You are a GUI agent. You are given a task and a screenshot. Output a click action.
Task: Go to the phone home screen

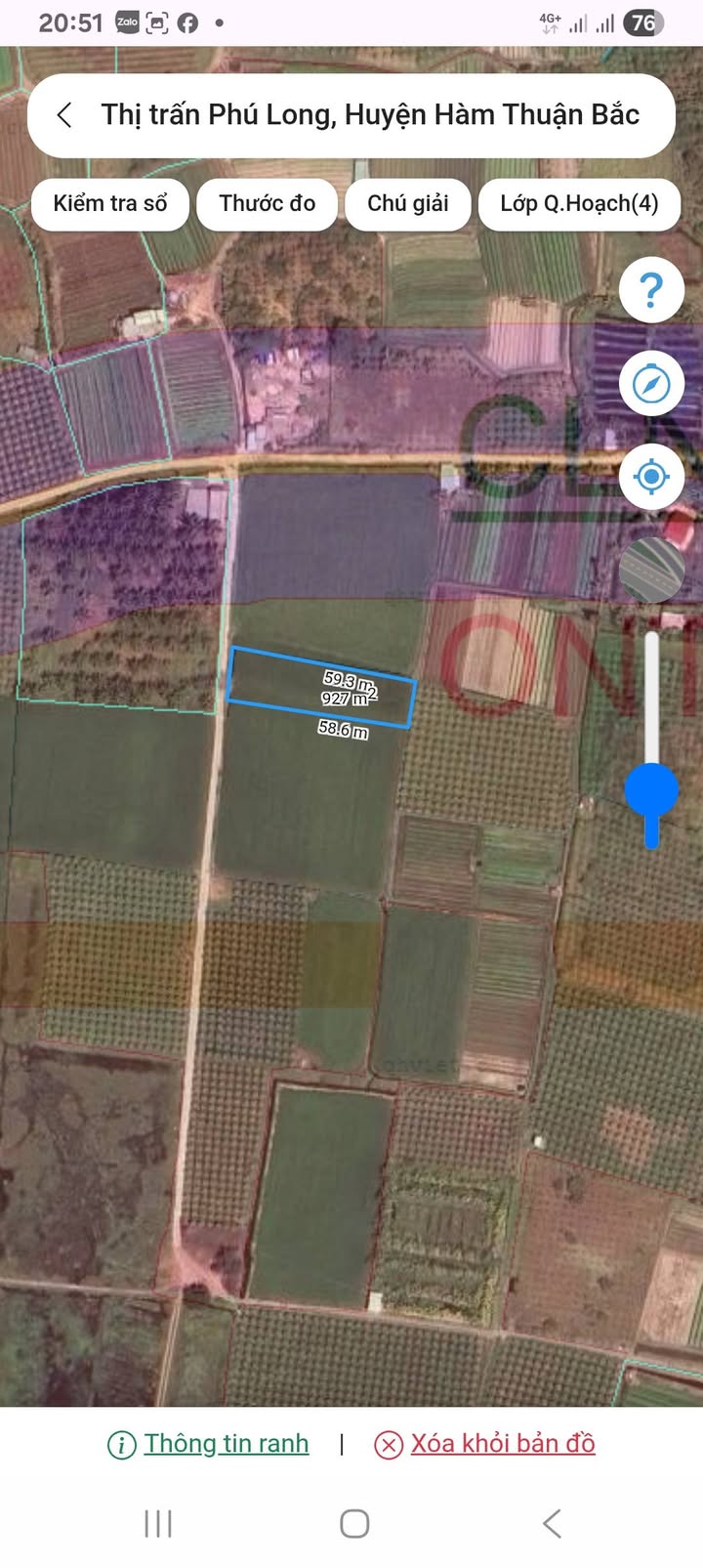[354, 1522]
